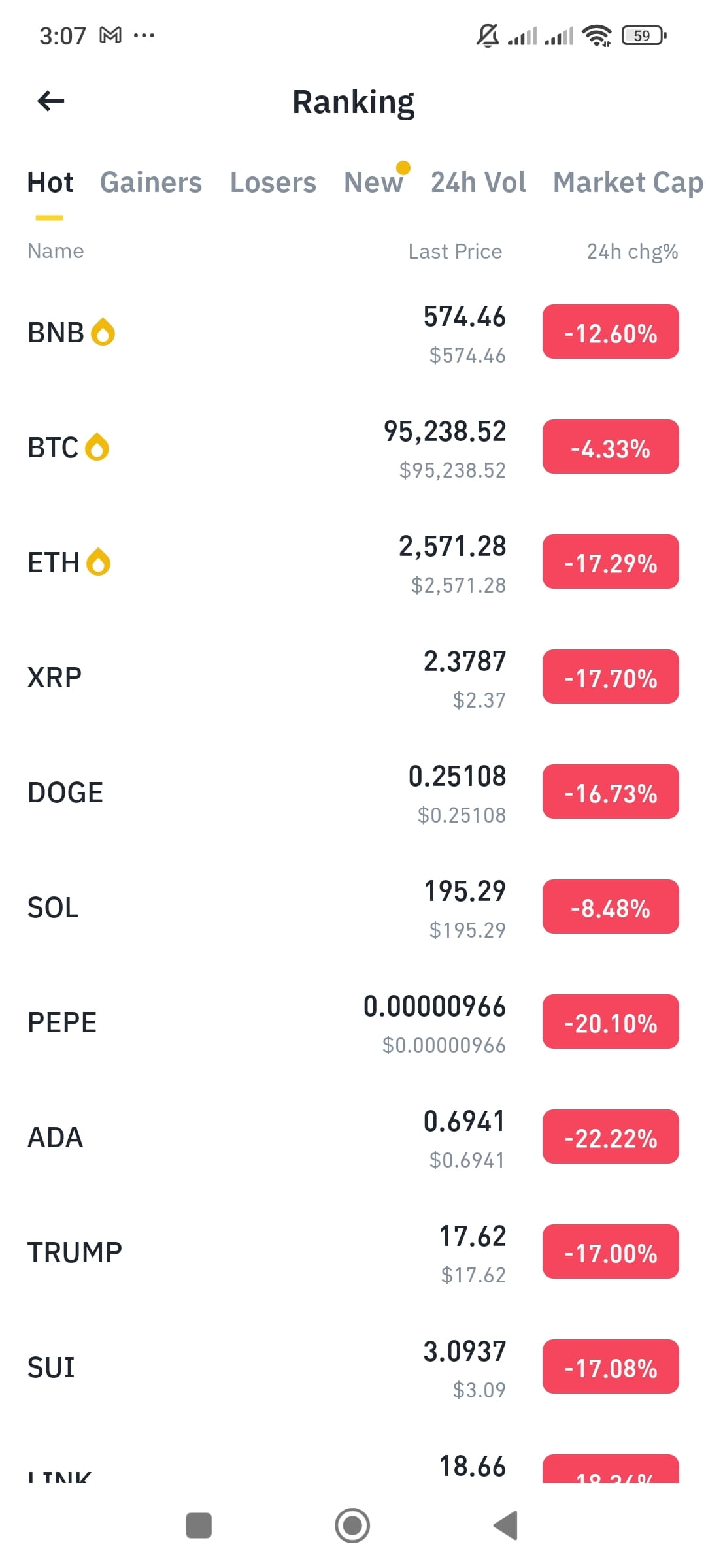Tap the -12.60% change badge for BNB
The width and height of the screenshot is (706, 1568).
click(x=611, y=332)
